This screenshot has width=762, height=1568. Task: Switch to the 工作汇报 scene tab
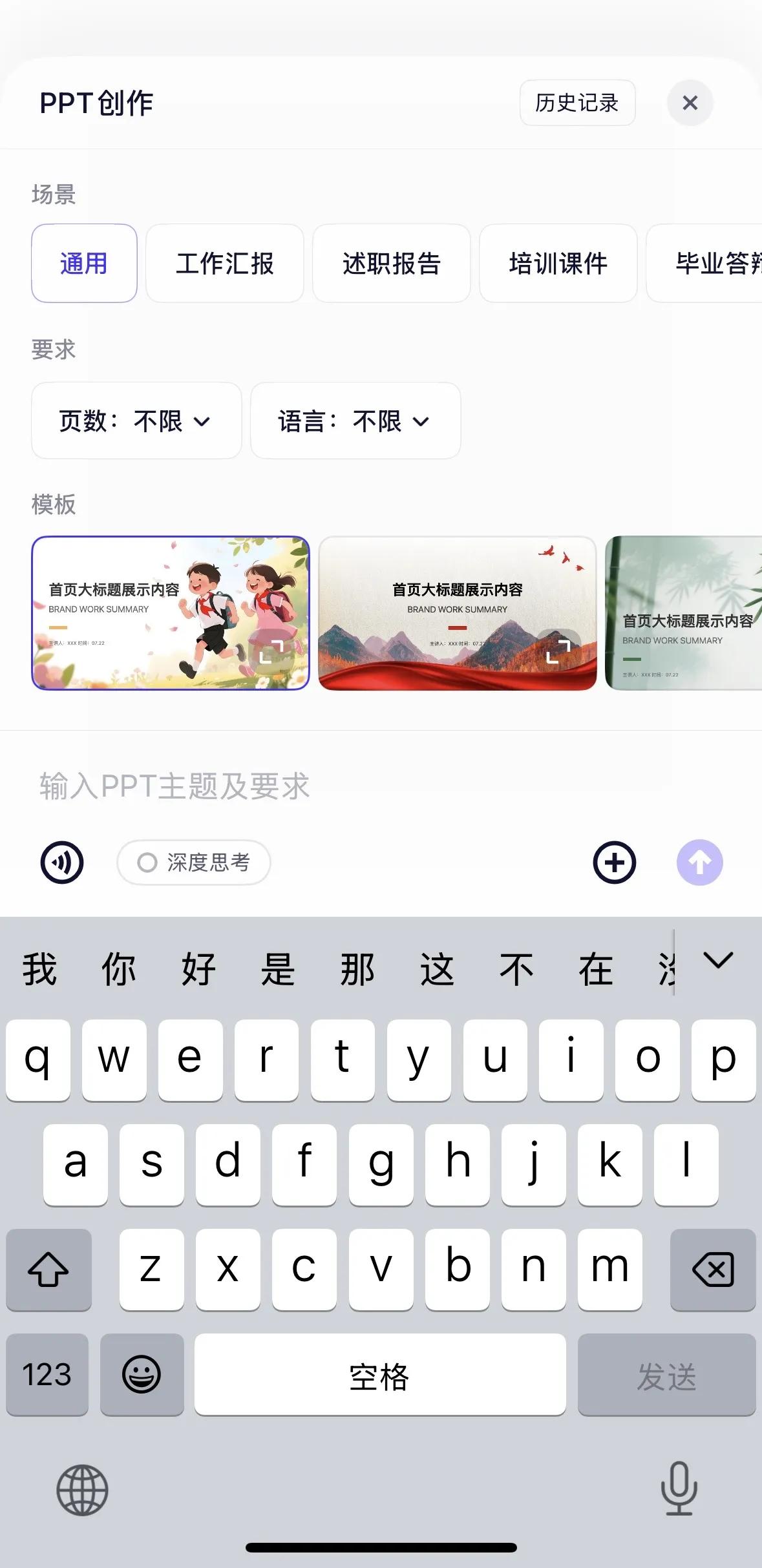[x=225, y=263]
